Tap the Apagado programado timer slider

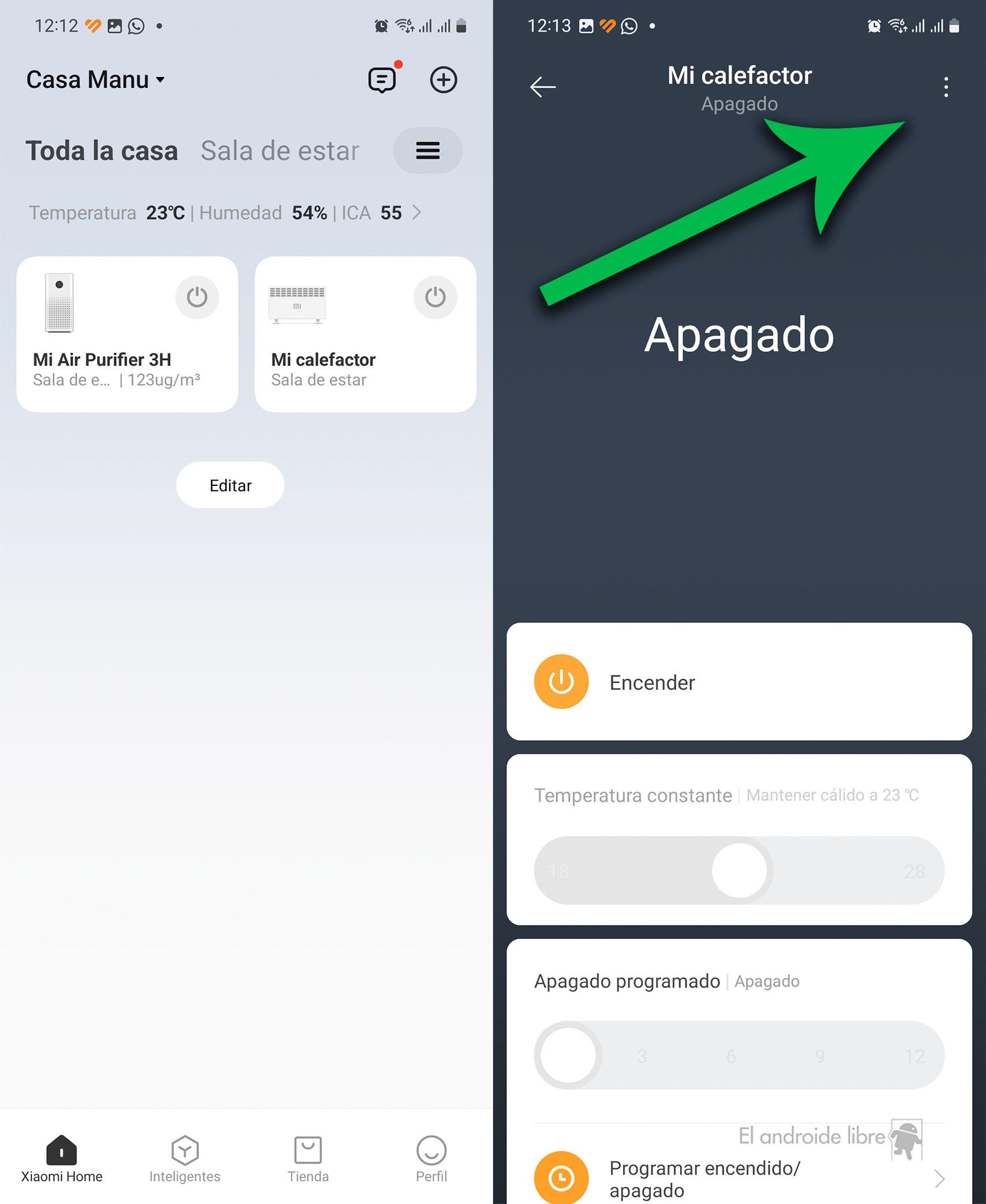(x=739, y=1055)
